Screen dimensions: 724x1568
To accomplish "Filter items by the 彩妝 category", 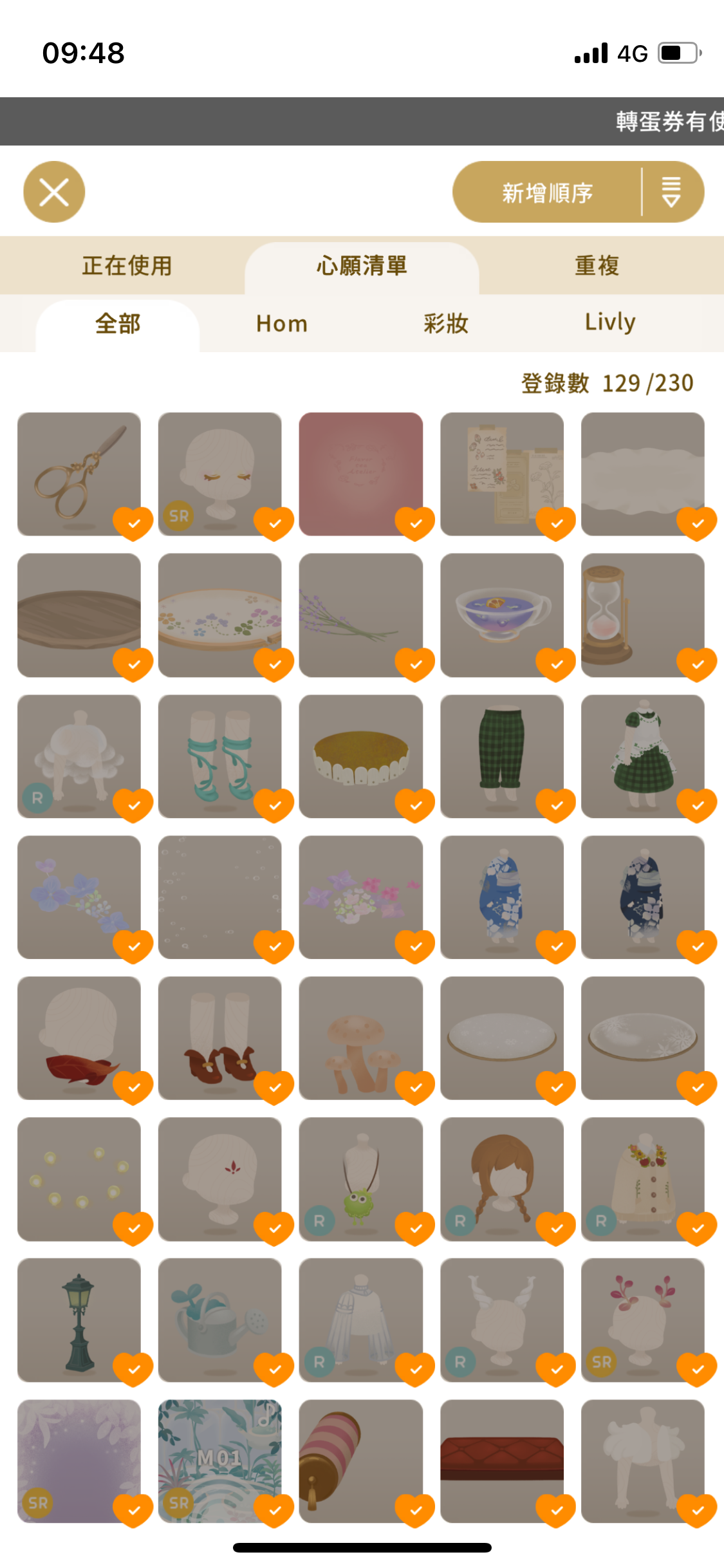I will (445, 324).
